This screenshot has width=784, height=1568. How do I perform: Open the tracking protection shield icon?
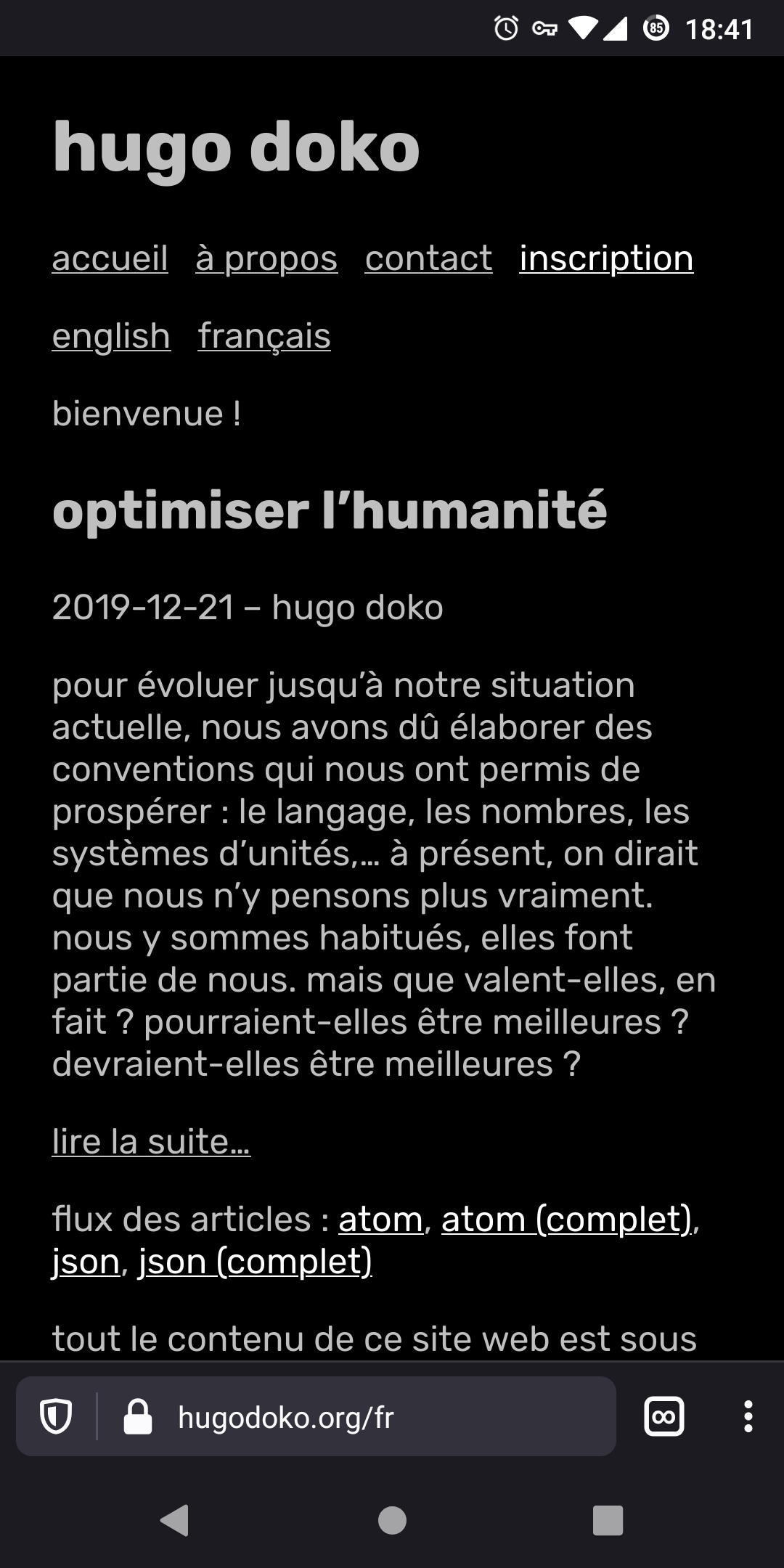[56, 1416]
